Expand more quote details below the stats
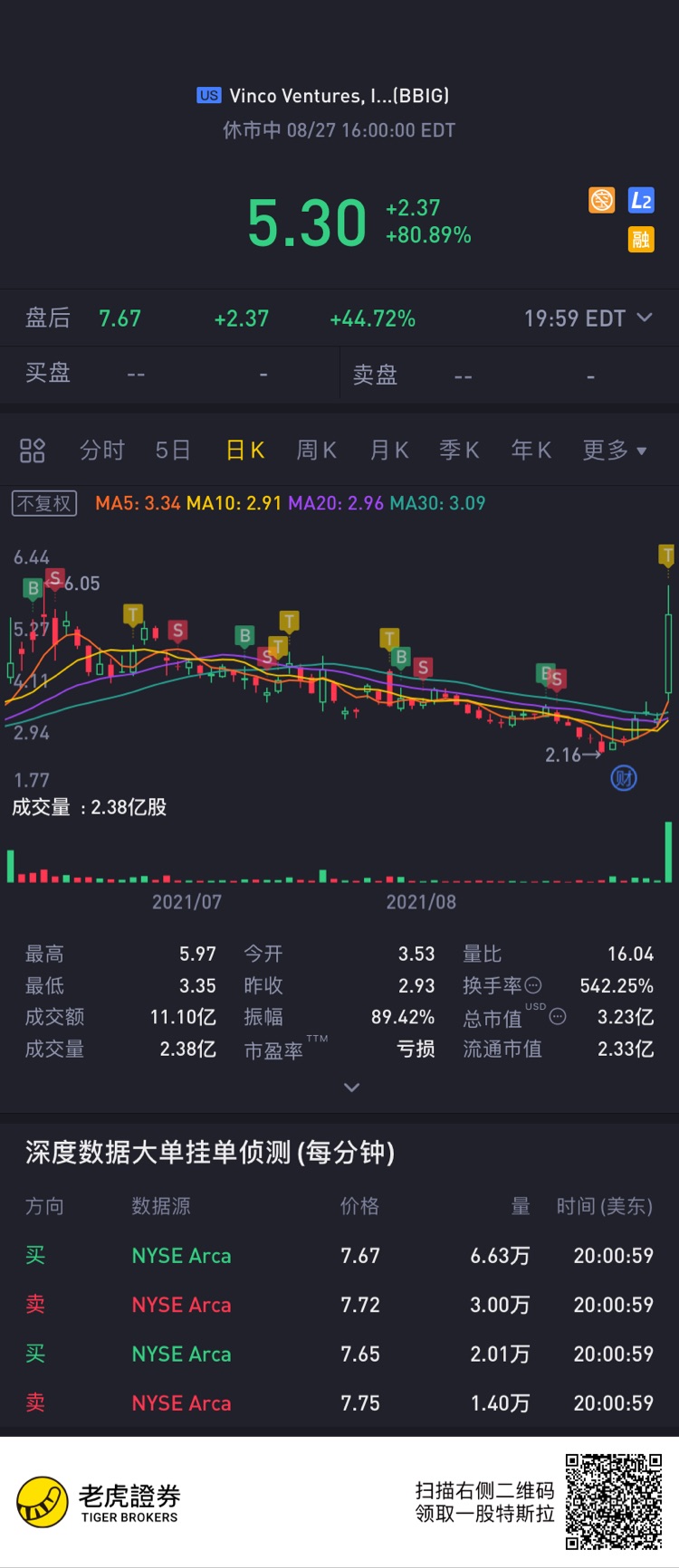Image resolution: width=679 pixels, height=1568 pixels. 352,1087
